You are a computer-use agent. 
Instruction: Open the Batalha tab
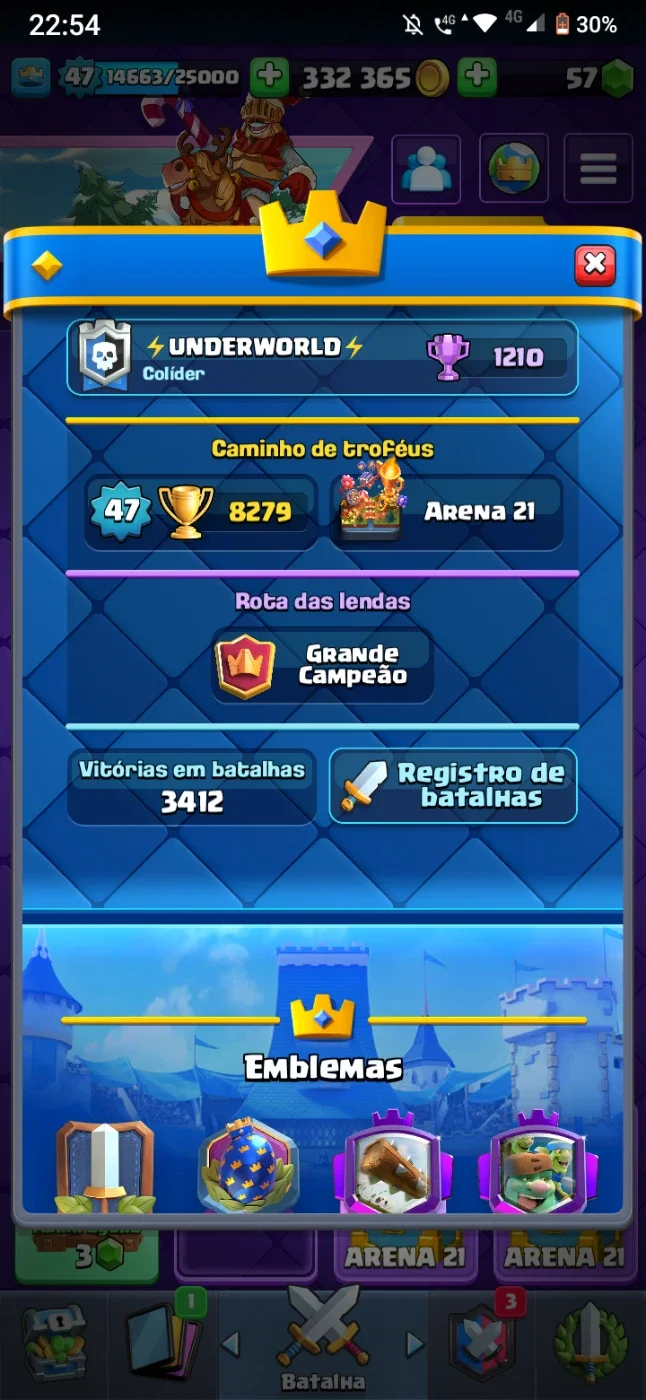click(323, 1340)
